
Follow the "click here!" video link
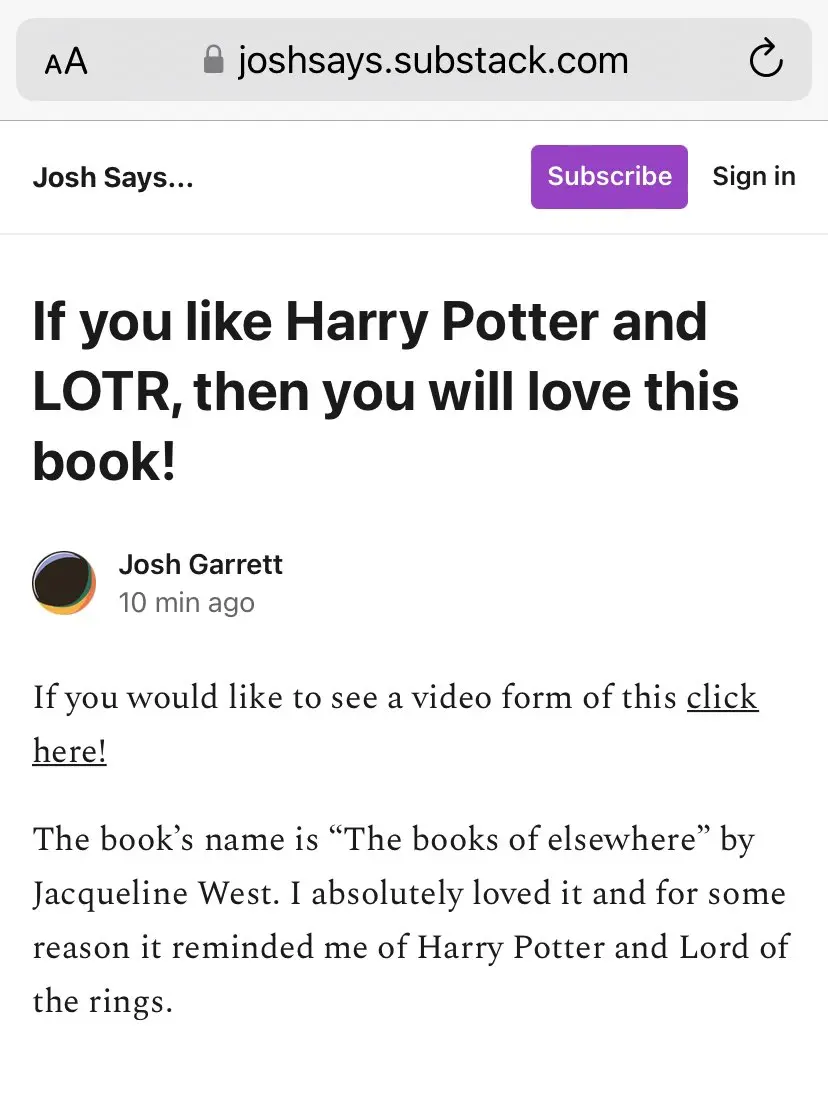coord(721,697)
